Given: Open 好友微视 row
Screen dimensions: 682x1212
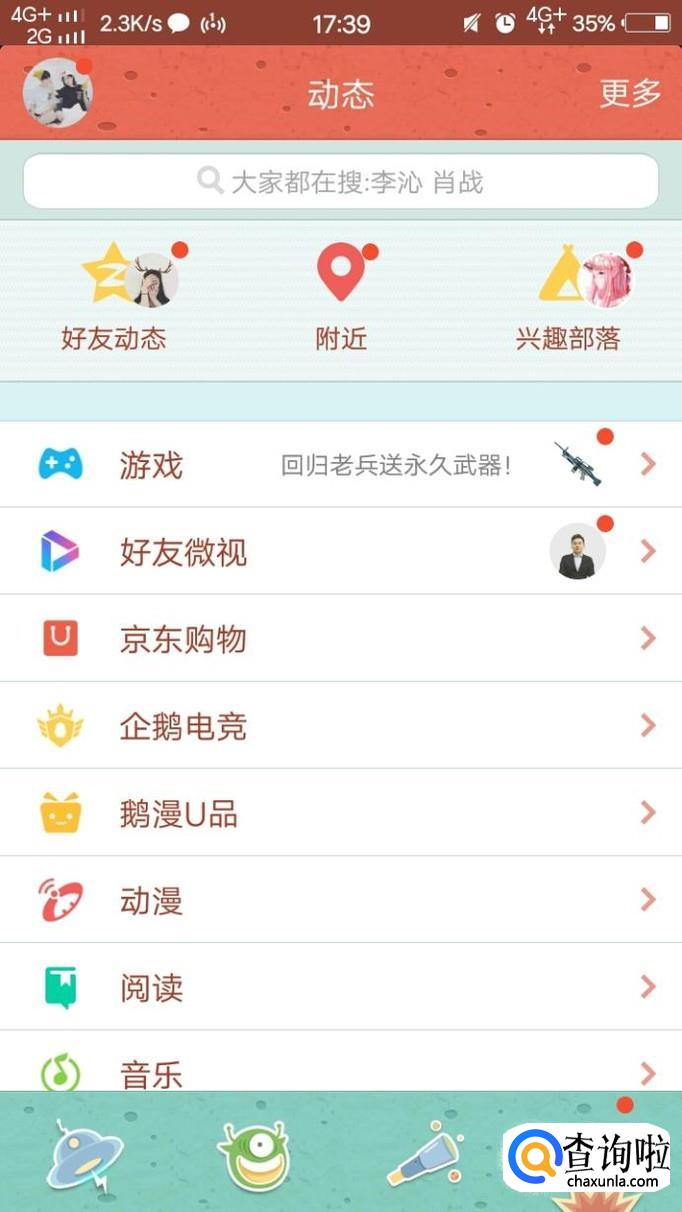Looking at the screenshot, I should pyautogui.click(x=341, y=551).
